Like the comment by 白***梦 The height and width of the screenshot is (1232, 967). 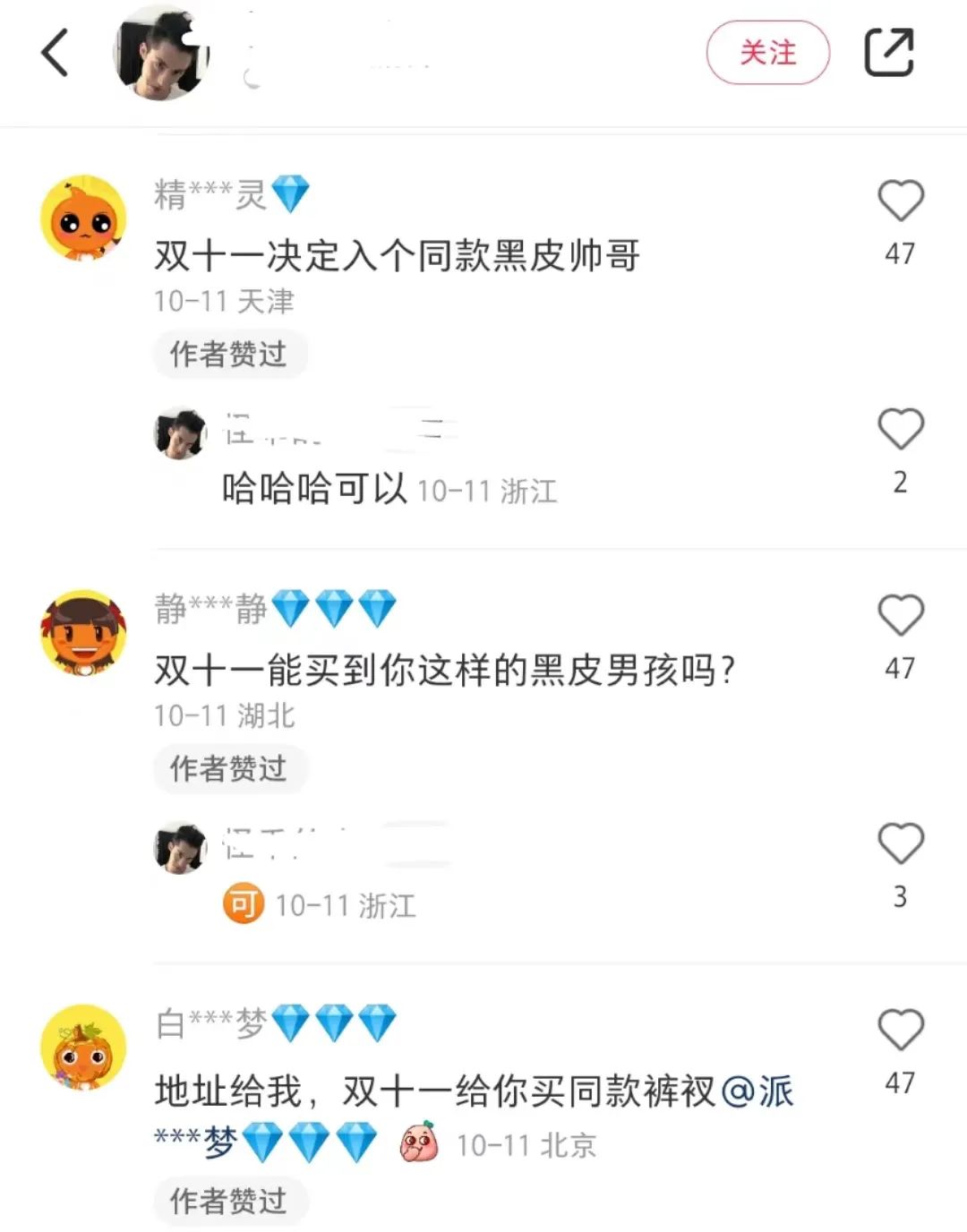[x=900, y=1030]
